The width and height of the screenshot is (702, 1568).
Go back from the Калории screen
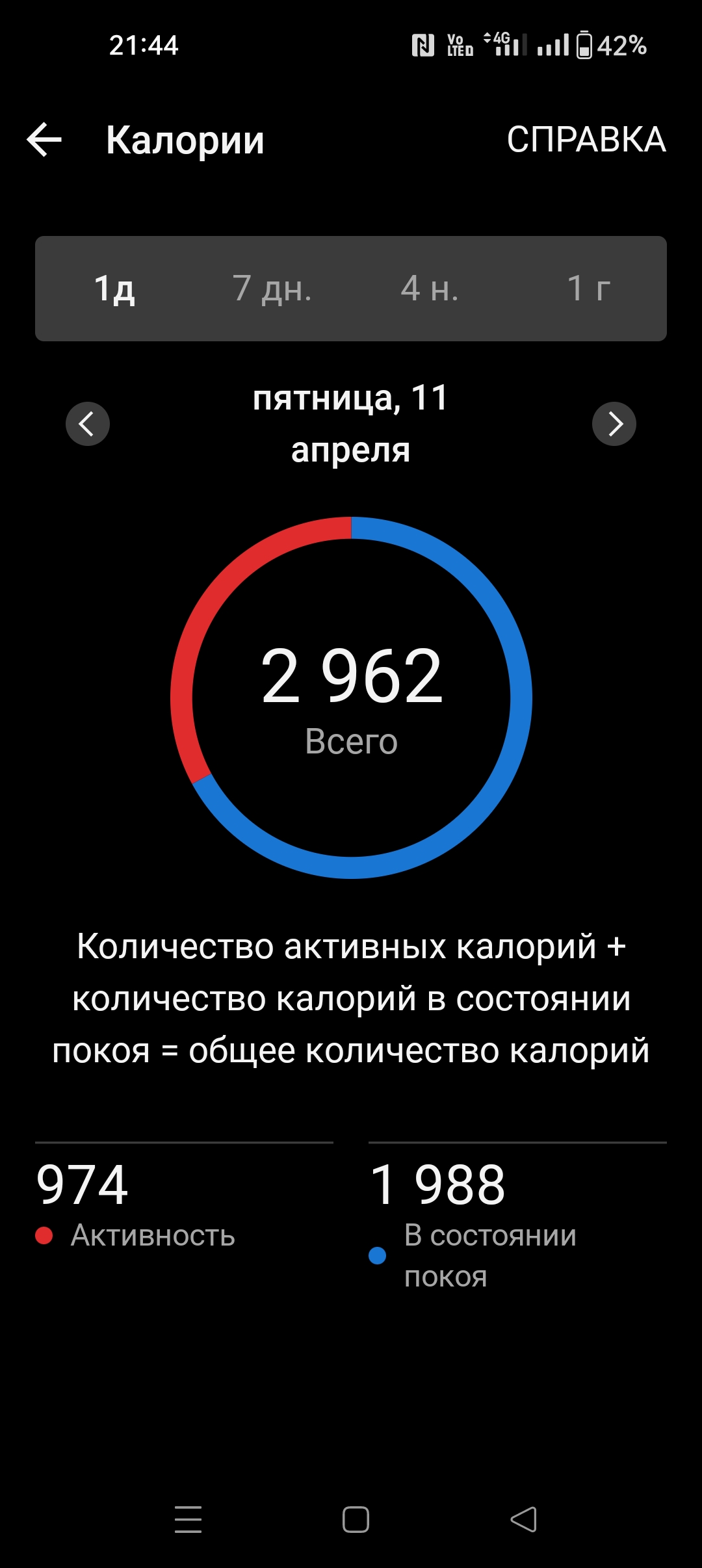point(44,140)
